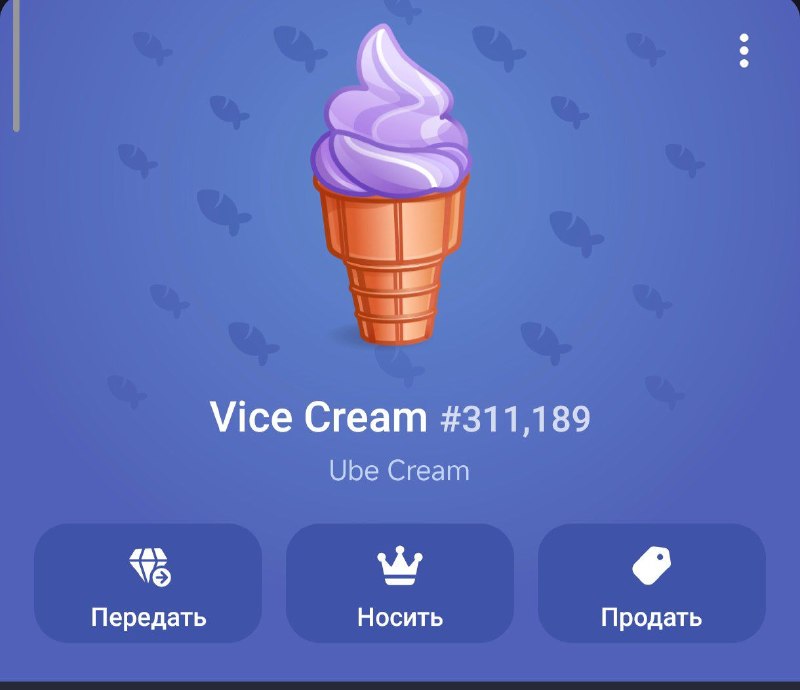This screenshot has height=690, width=800.
Task: Open the three-dot overflow menu
Action: click(x=743, y=51)
